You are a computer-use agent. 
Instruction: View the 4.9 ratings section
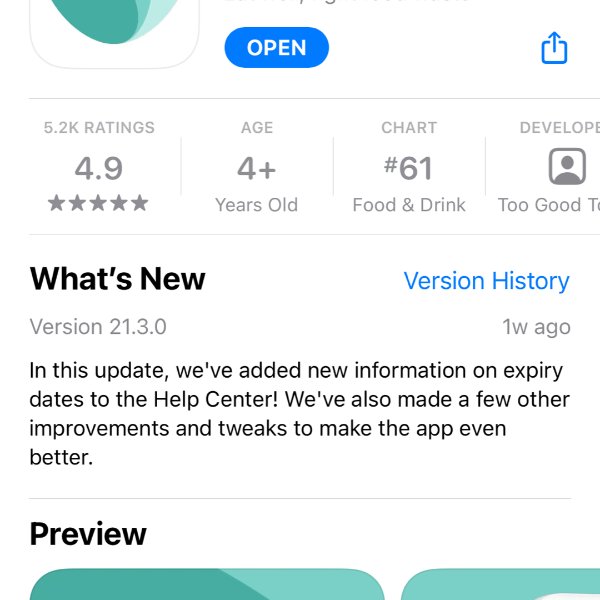point(99,169)
